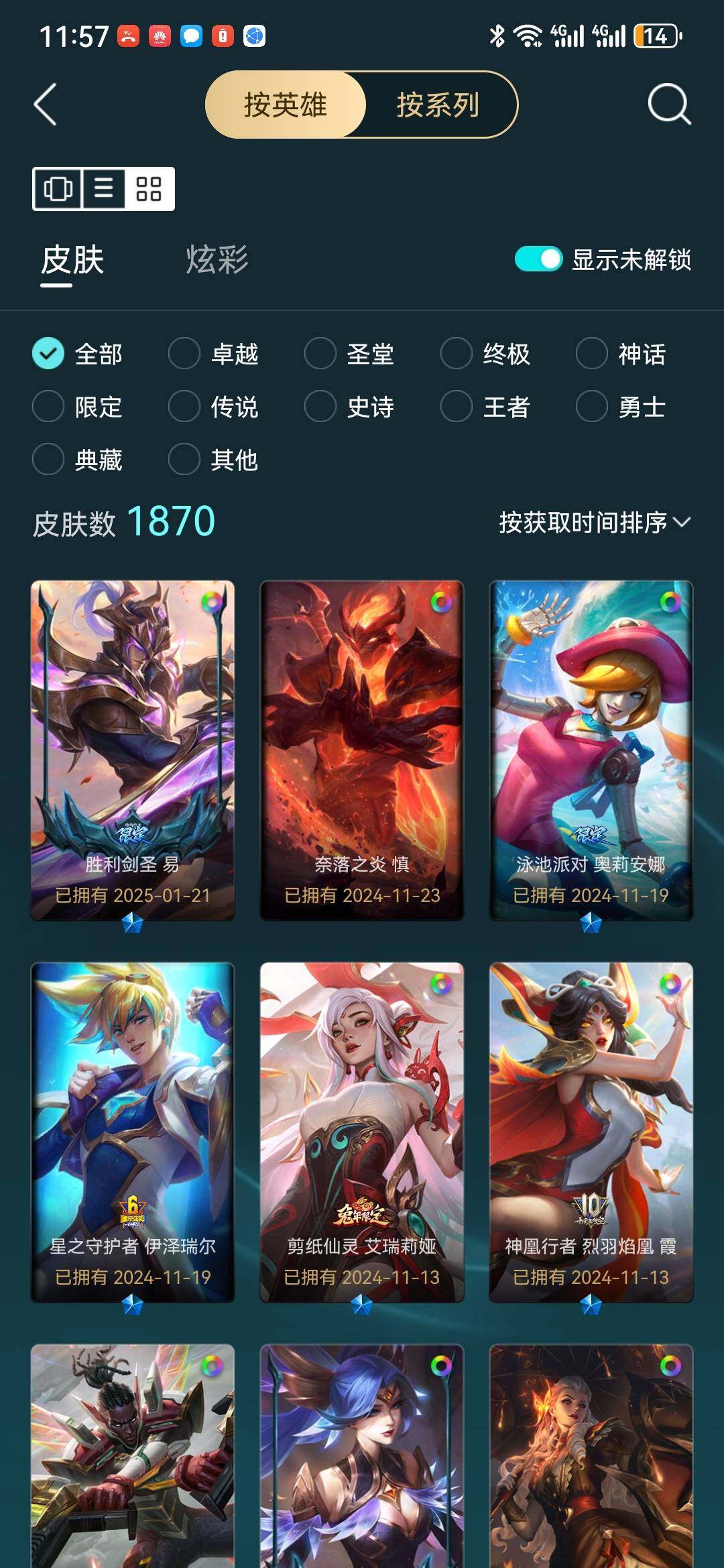Go back using the top-left arrow
The height and width of the screenshot is (1568, 724).
pos(46,105)
